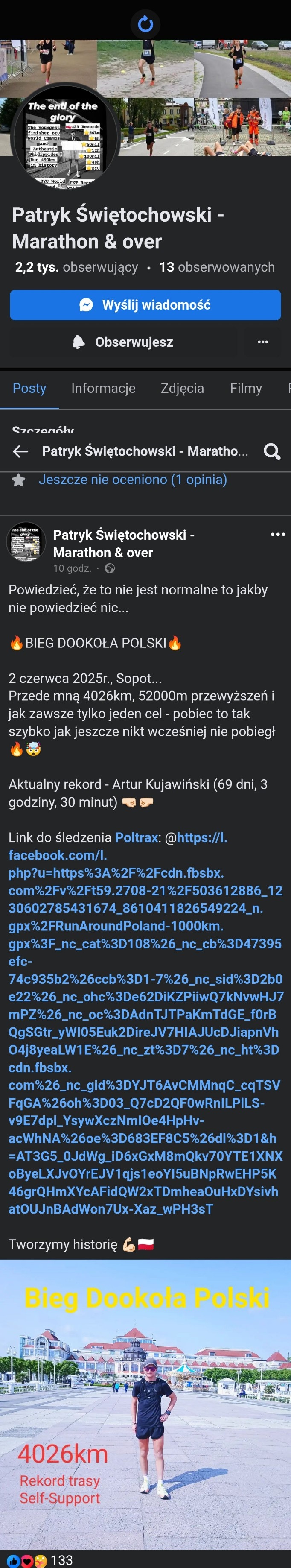Tap the Wyślij wiadomość button
This screenshot has width=291, height=1568.
point(145,305)
